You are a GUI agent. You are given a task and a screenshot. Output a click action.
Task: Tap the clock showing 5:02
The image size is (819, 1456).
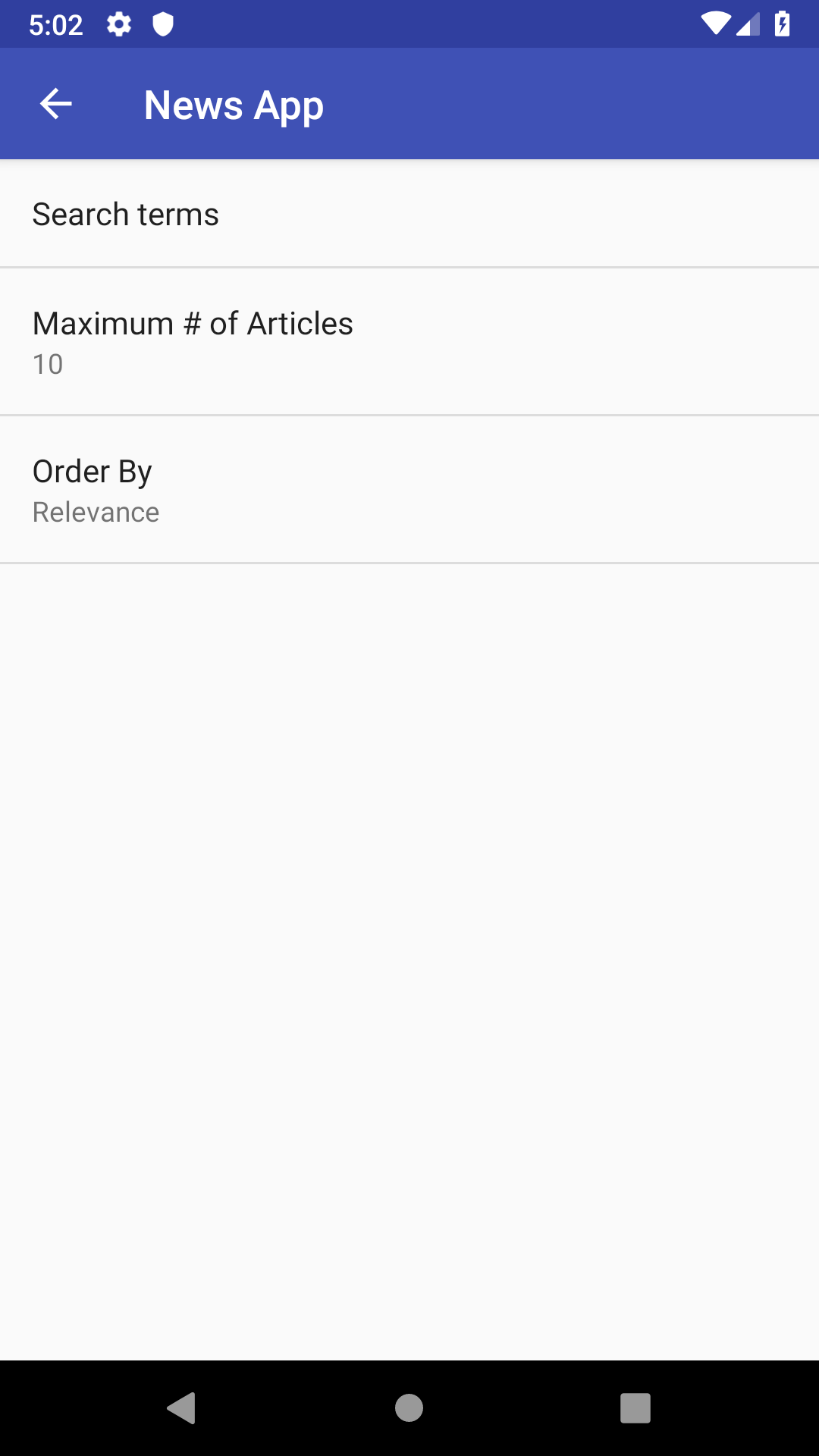click(54, 23)
